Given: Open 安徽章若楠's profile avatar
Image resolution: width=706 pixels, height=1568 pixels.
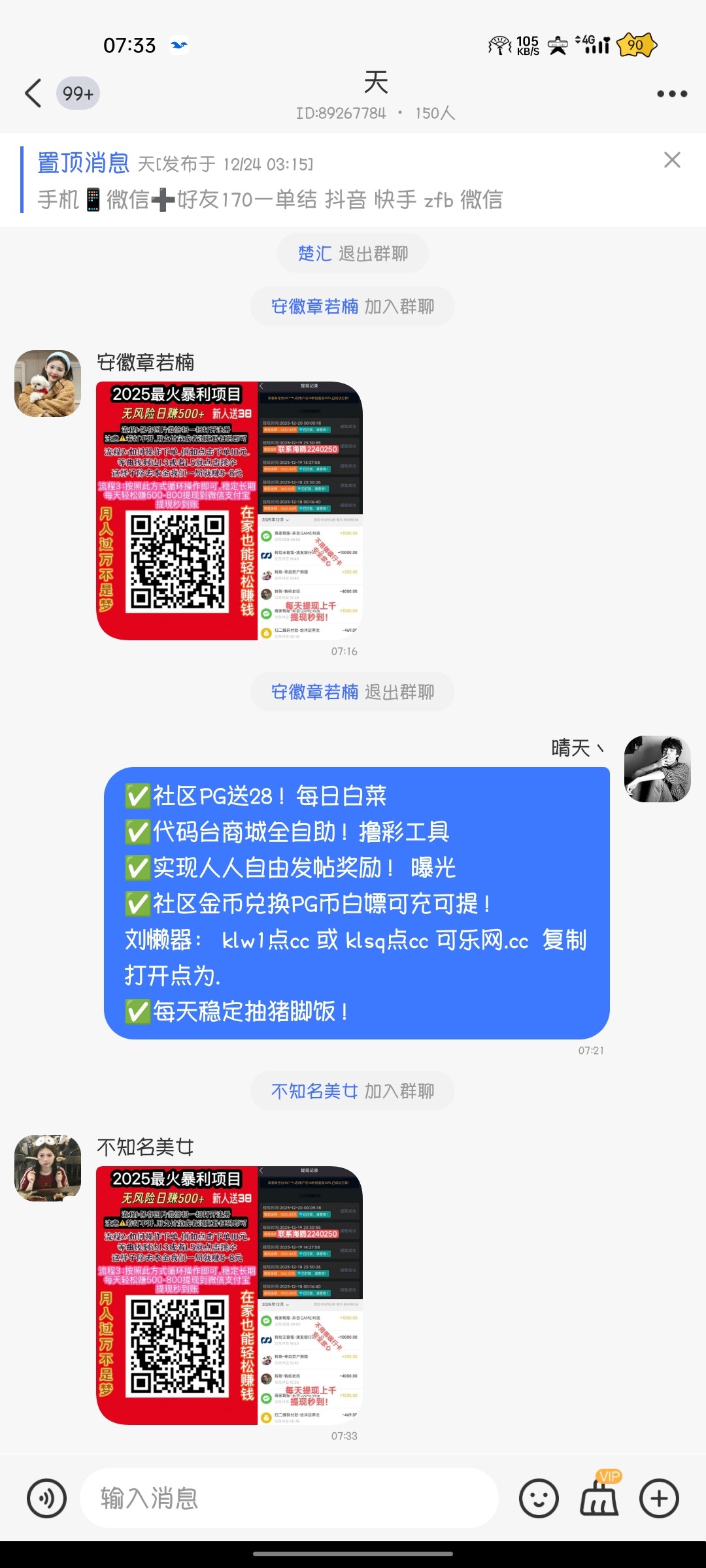Looking at the screenshot, I should [x=48, y=384].
